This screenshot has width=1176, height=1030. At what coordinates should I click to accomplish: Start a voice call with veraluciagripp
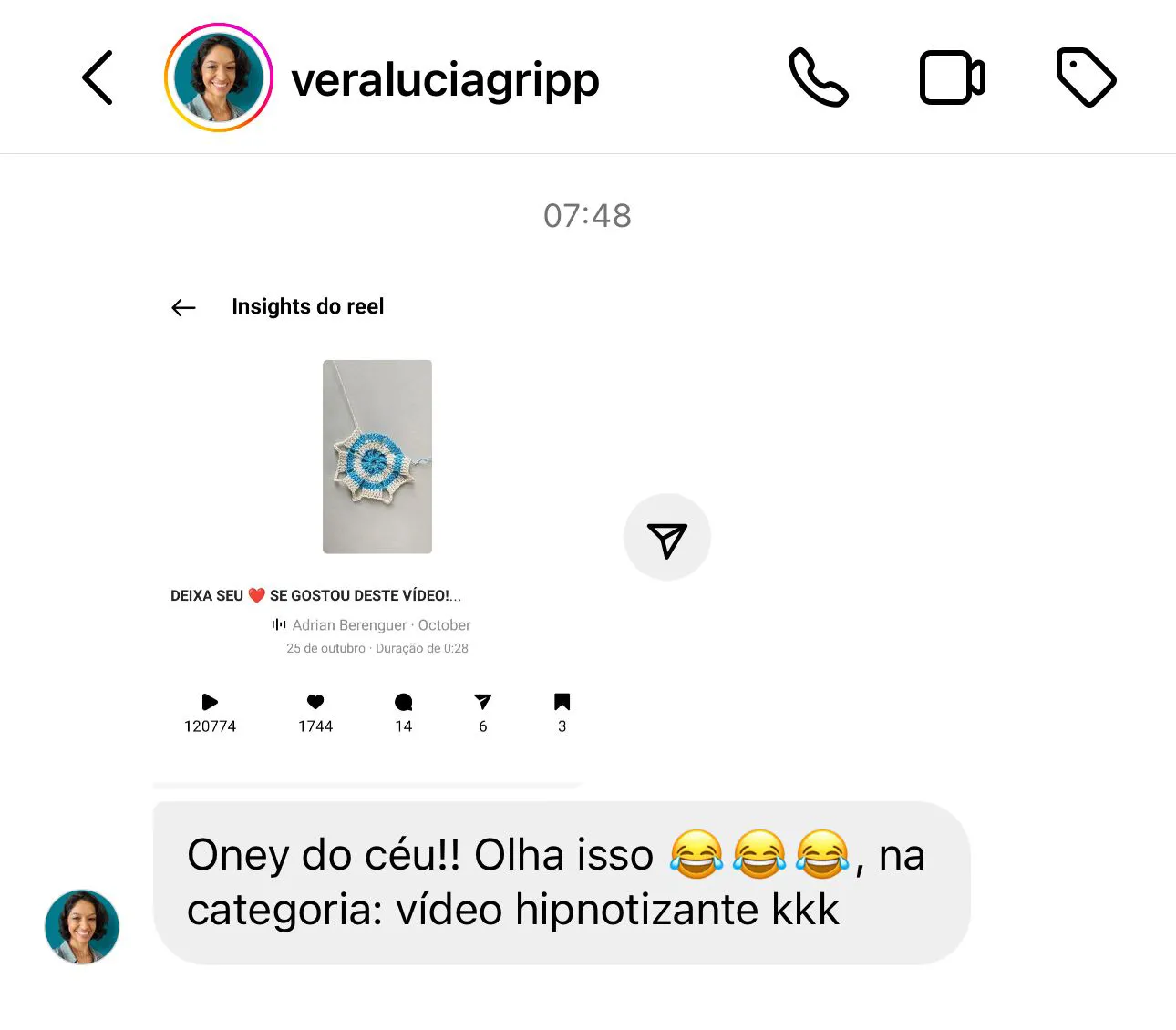pyautogui.click(x=818, y=78)
